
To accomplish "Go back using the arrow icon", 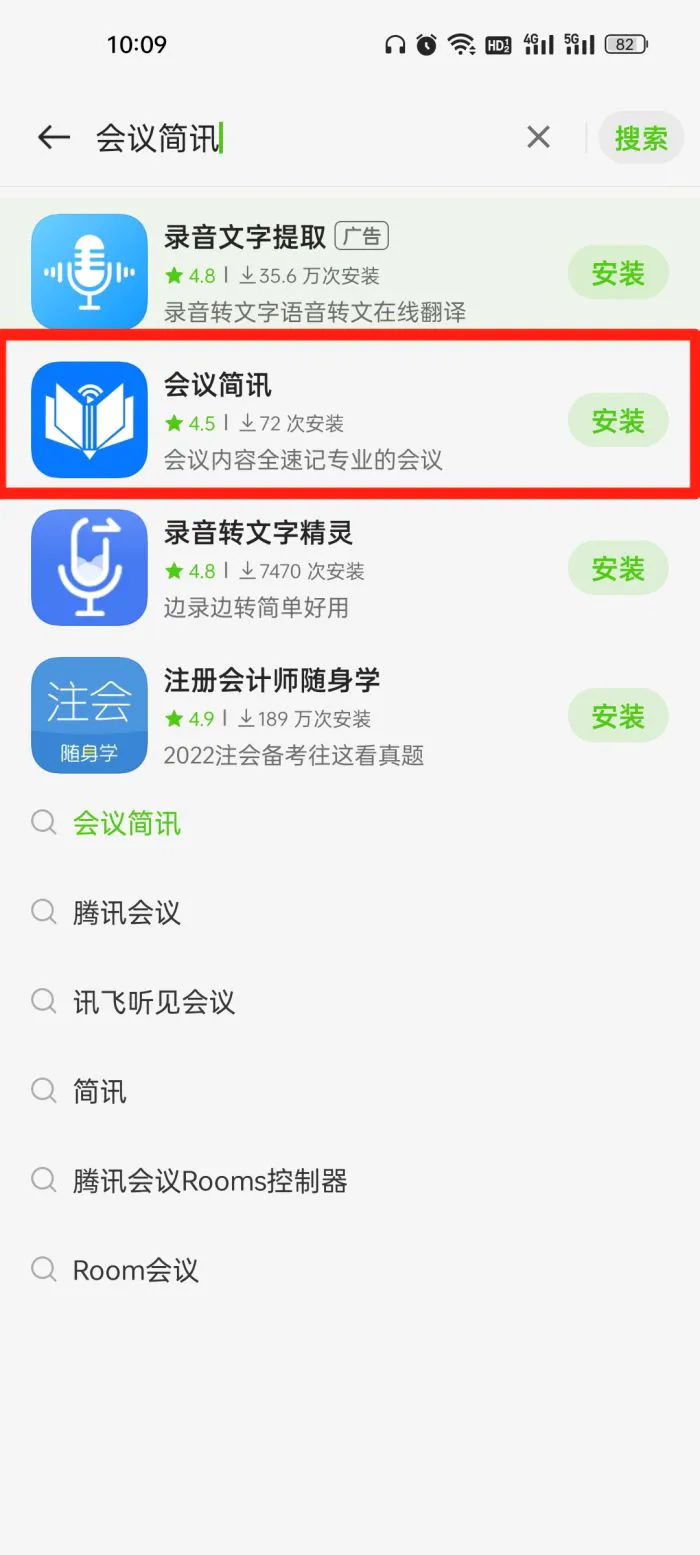I will 54,138.
